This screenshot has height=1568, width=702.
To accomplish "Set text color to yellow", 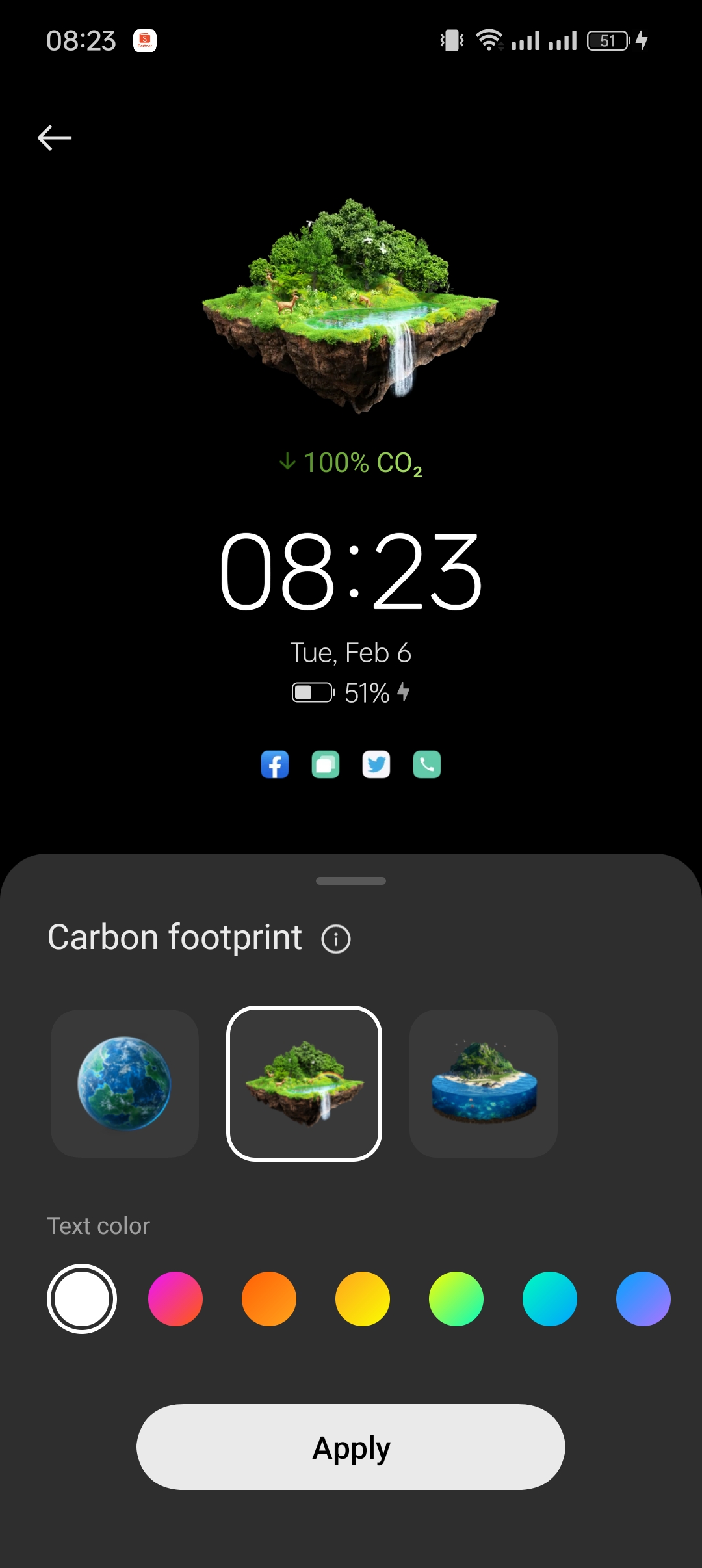I will (x=363, y=1299).
